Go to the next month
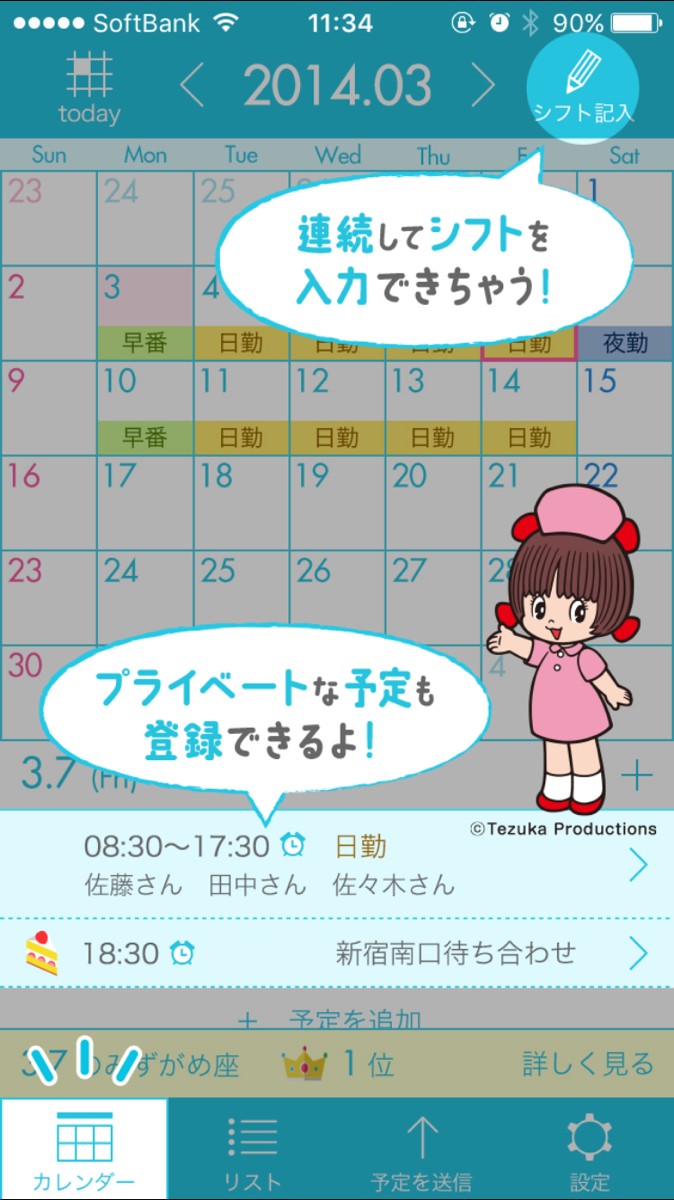 (x=483, y=87)
